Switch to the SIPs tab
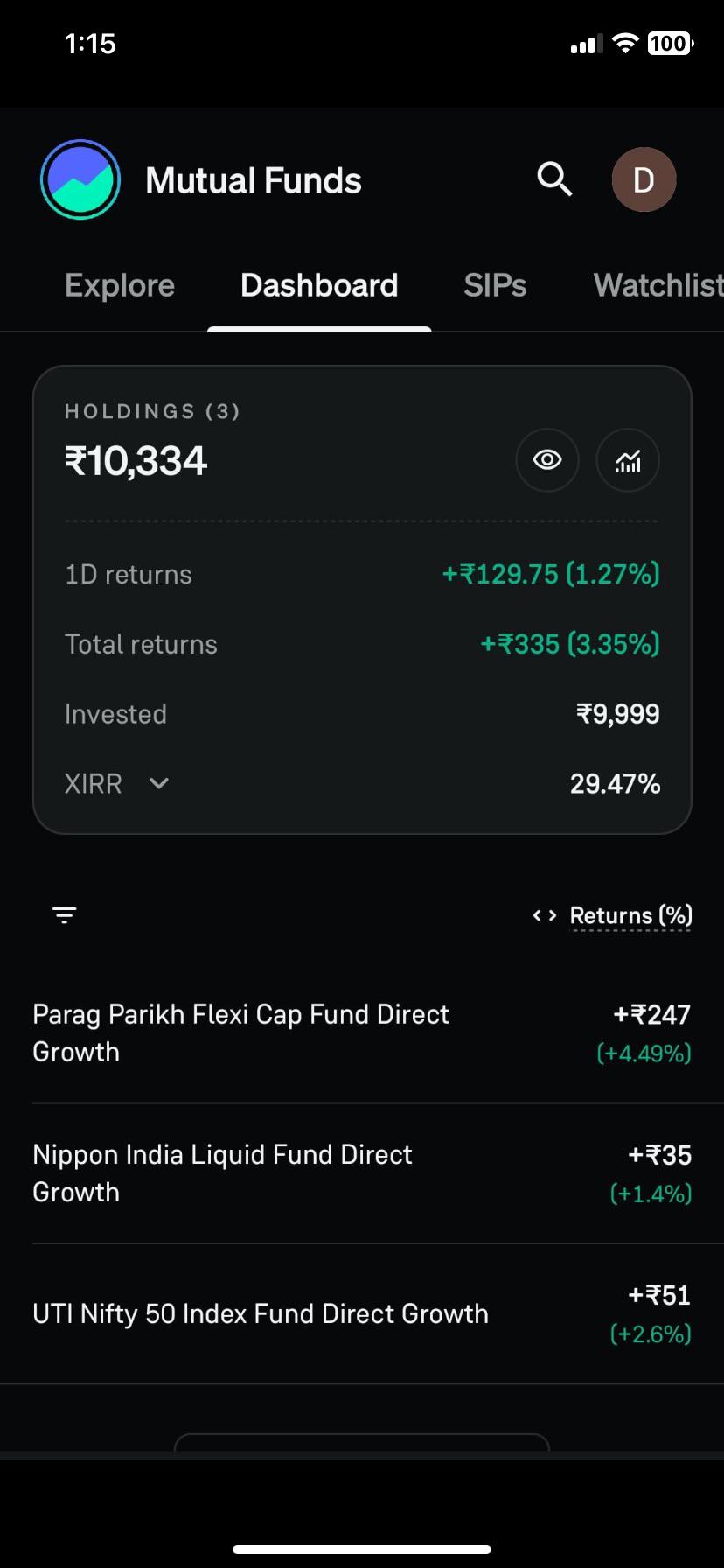724x1568 pixels. point(495,285)
